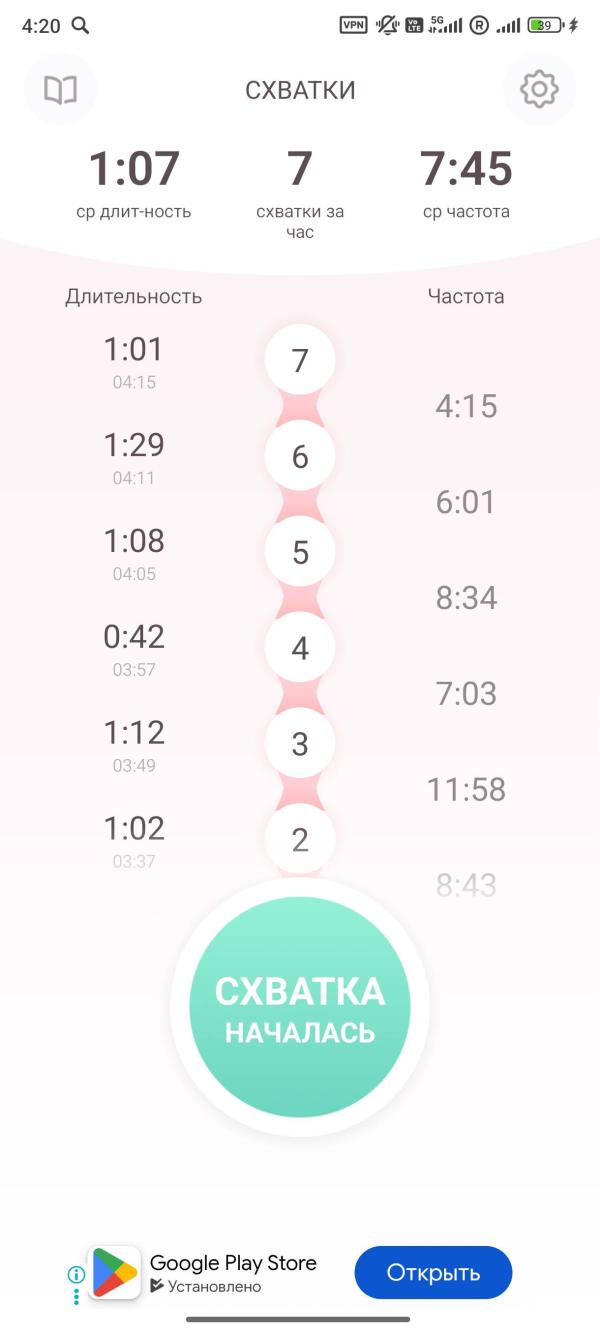Select contraction number 4
Screen dimensions: 600x1333
[x=300, y=649]
